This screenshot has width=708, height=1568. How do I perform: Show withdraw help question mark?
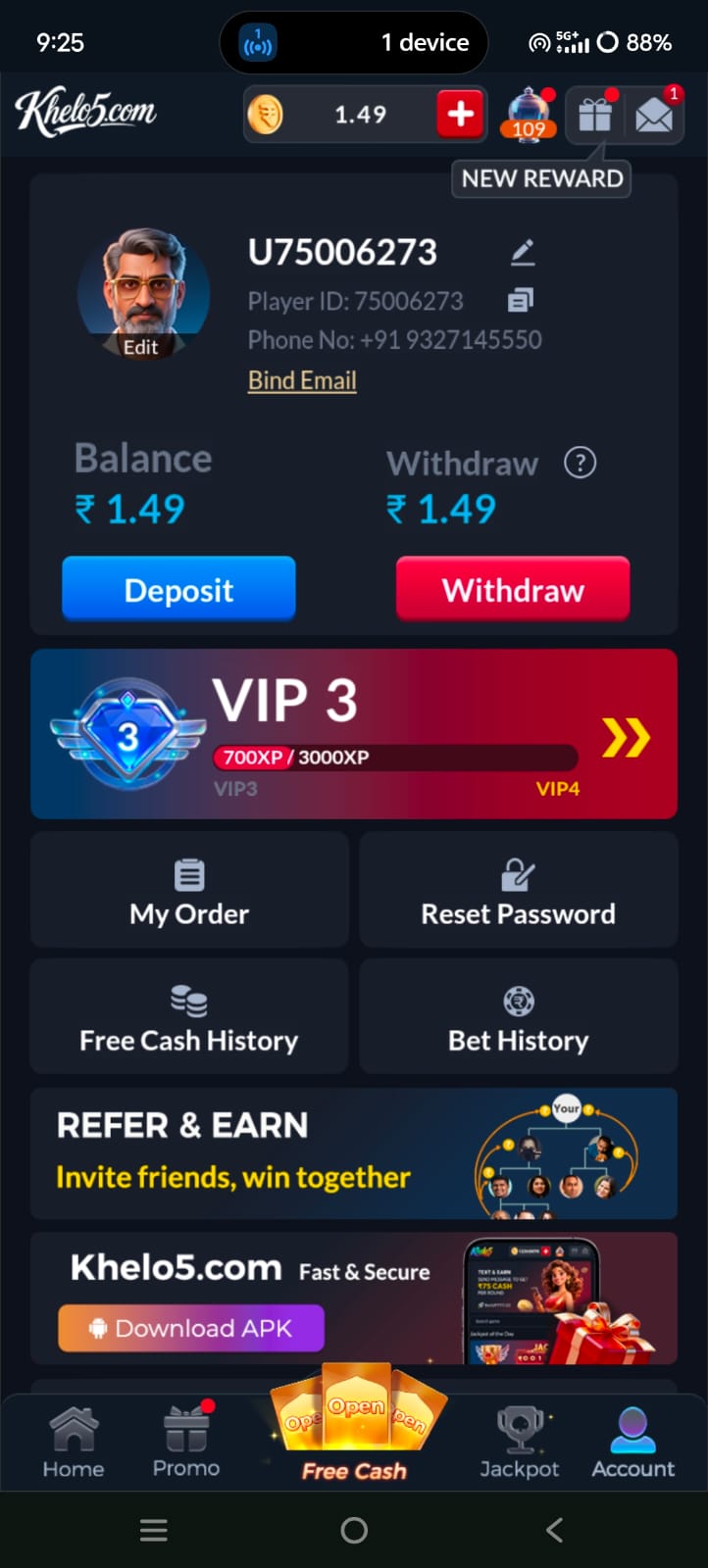[x=580, y=463]
